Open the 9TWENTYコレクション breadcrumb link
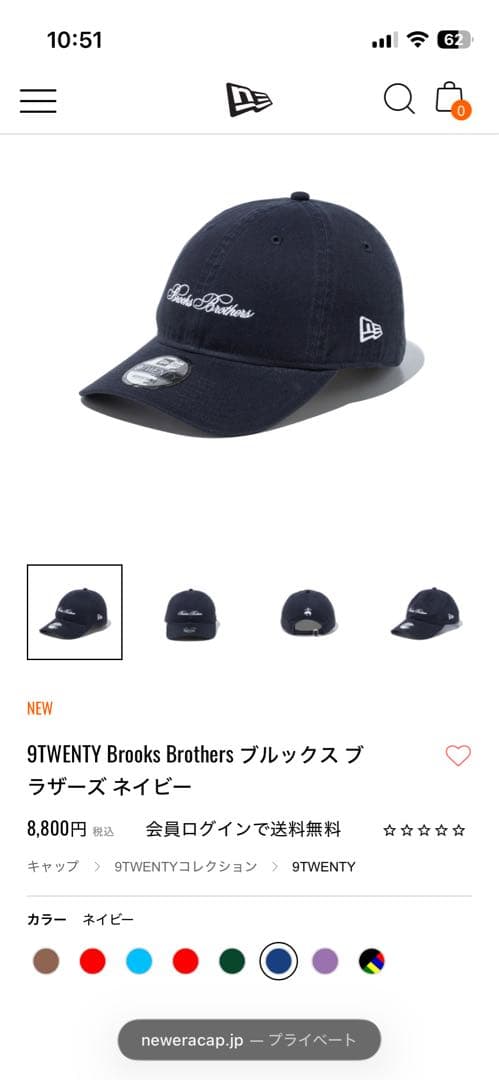 point(186,866)
